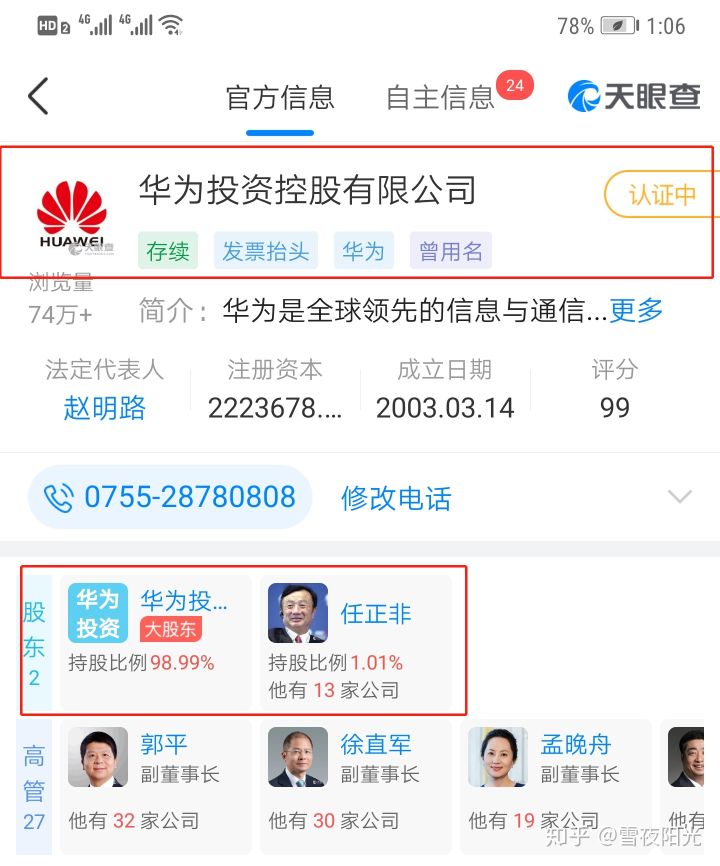Screen dimensions: 720x866
Task: Go back using the top-left arrow
Action: coord(38,97)
